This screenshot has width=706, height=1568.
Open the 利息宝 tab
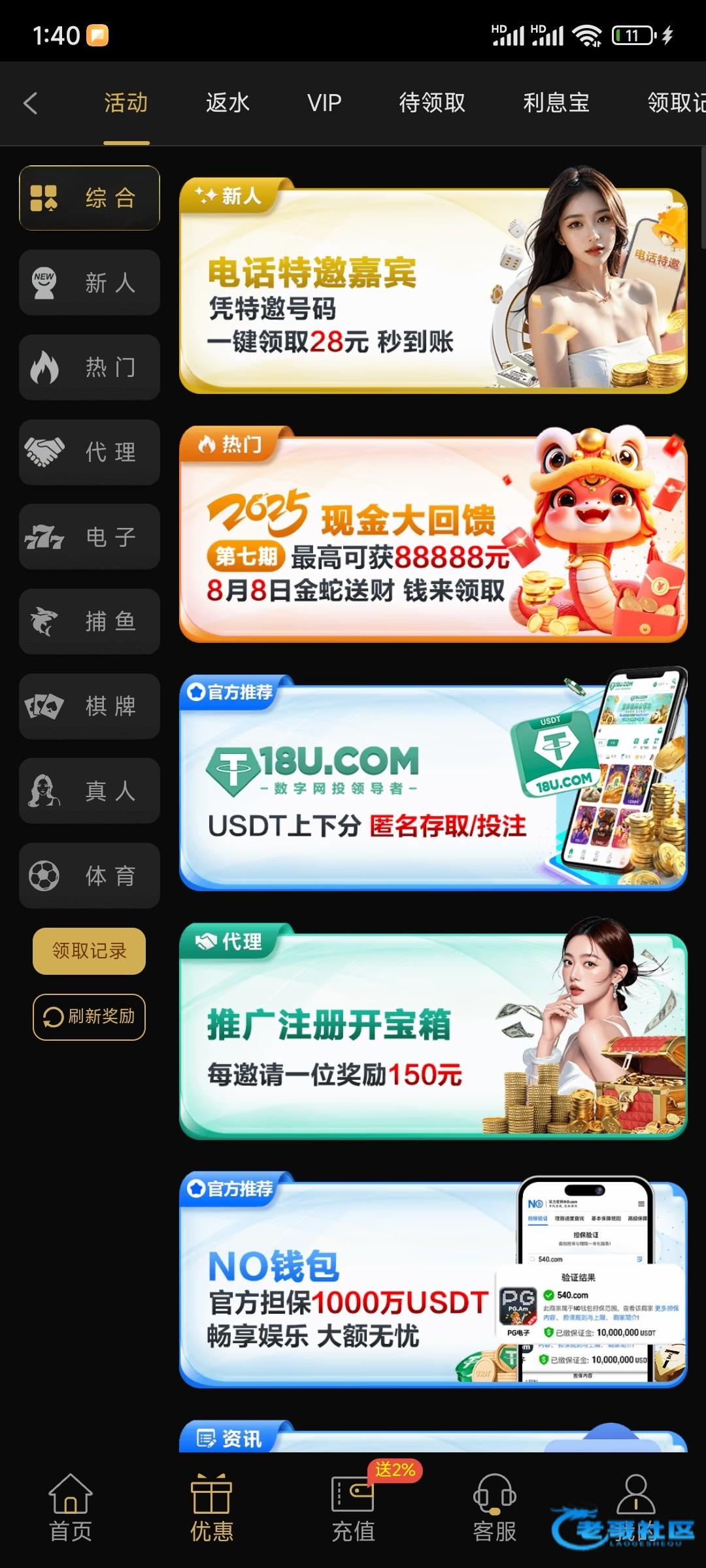[x=556, y=103]
